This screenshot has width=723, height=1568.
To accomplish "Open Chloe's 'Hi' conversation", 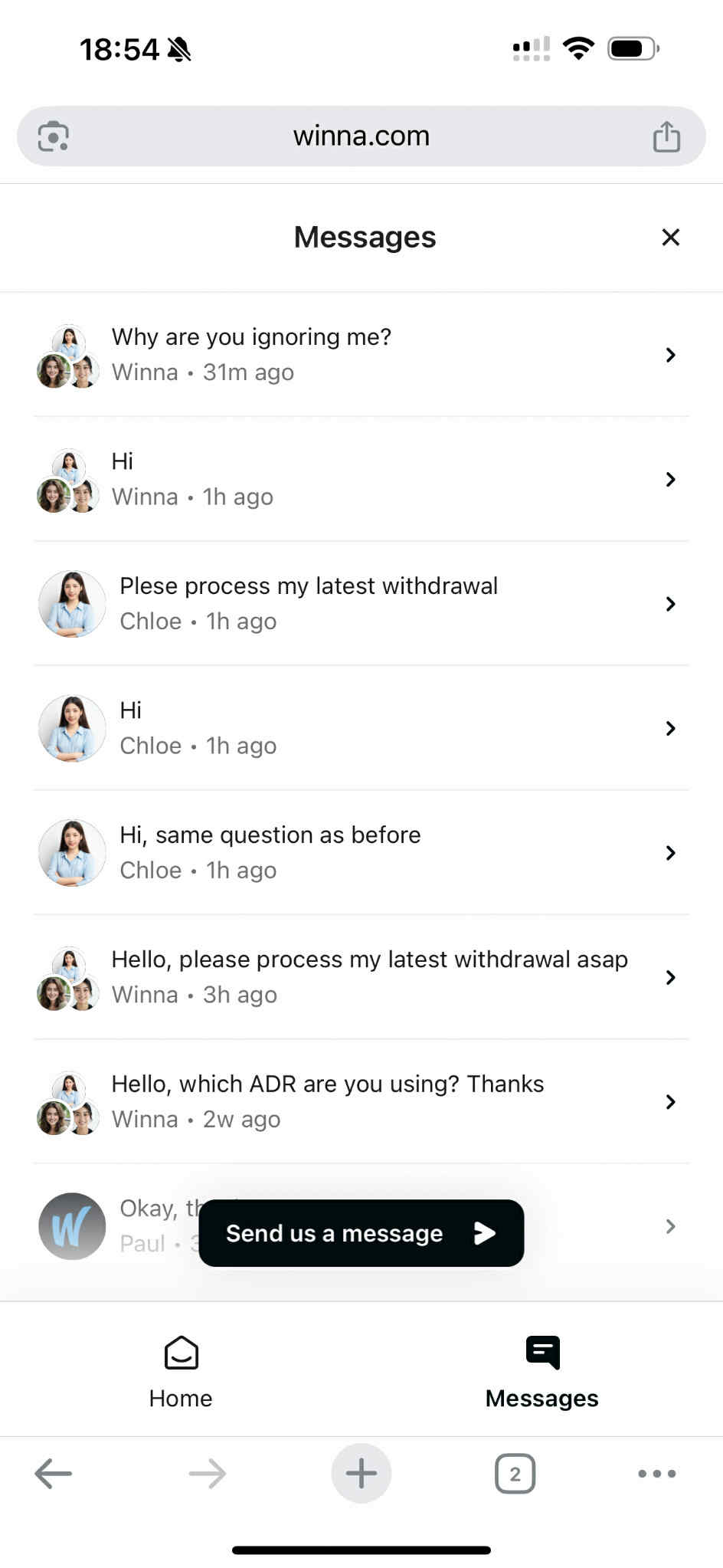I will 360,728.
